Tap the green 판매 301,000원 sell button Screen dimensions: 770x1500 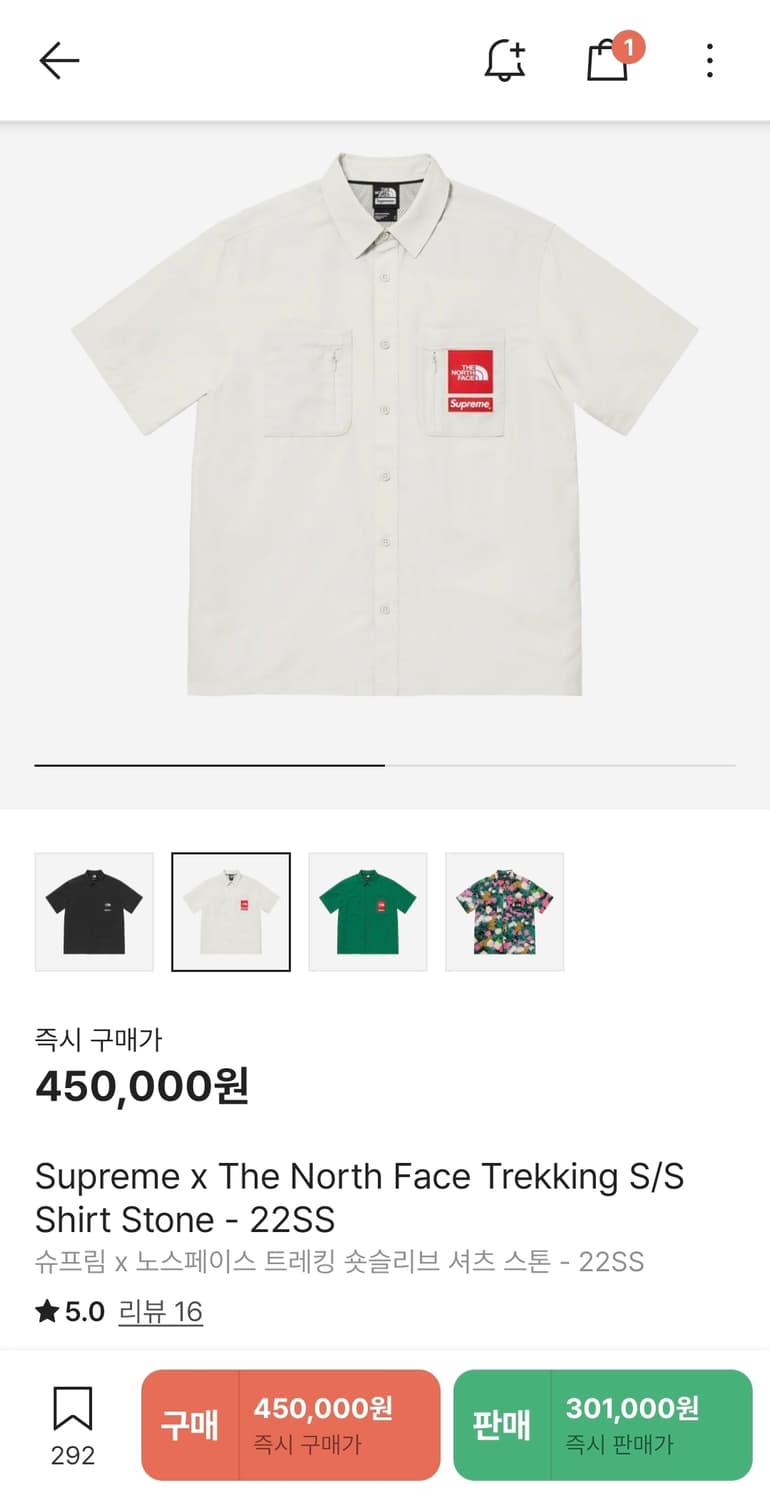coord(602,1424)
